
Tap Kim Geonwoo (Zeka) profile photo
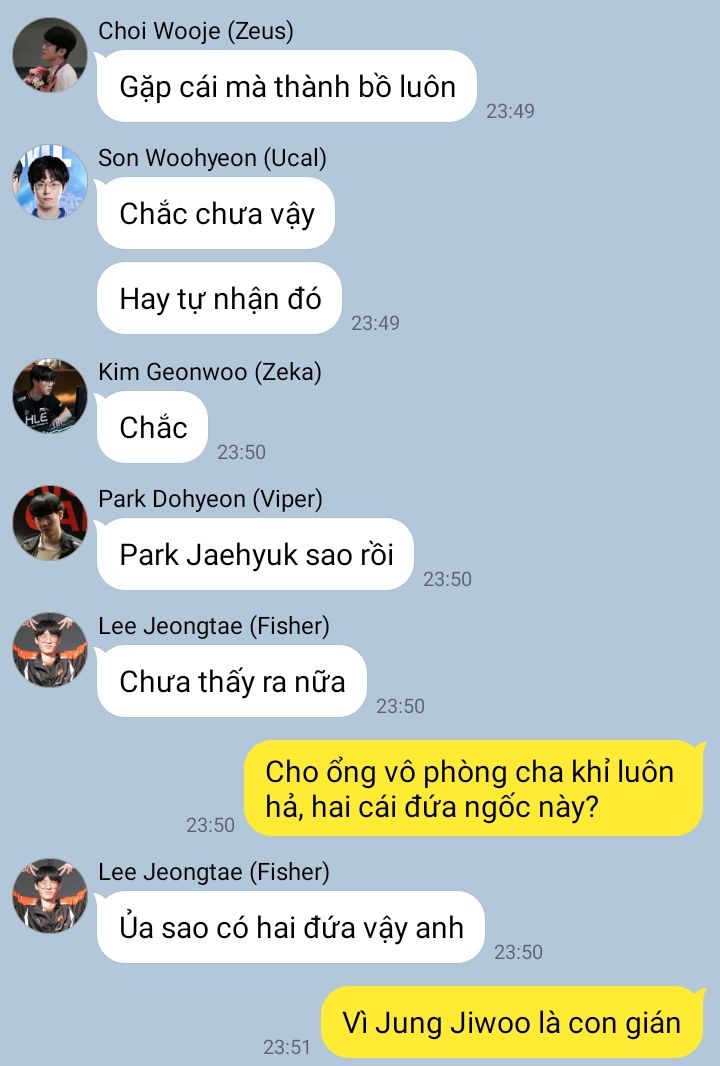(x=50, y=396)
